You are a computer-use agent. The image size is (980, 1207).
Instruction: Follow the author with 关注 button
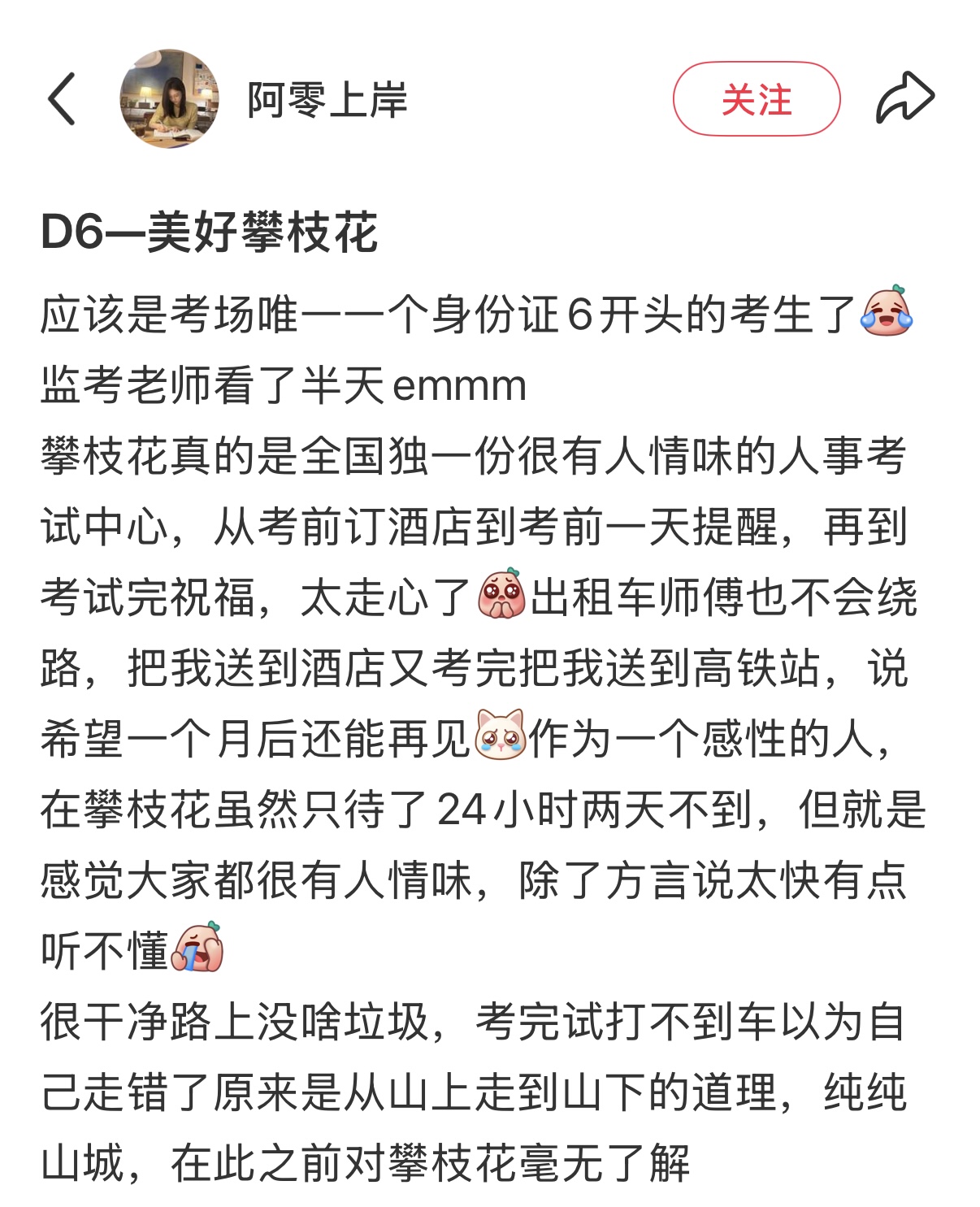(756, 99)
